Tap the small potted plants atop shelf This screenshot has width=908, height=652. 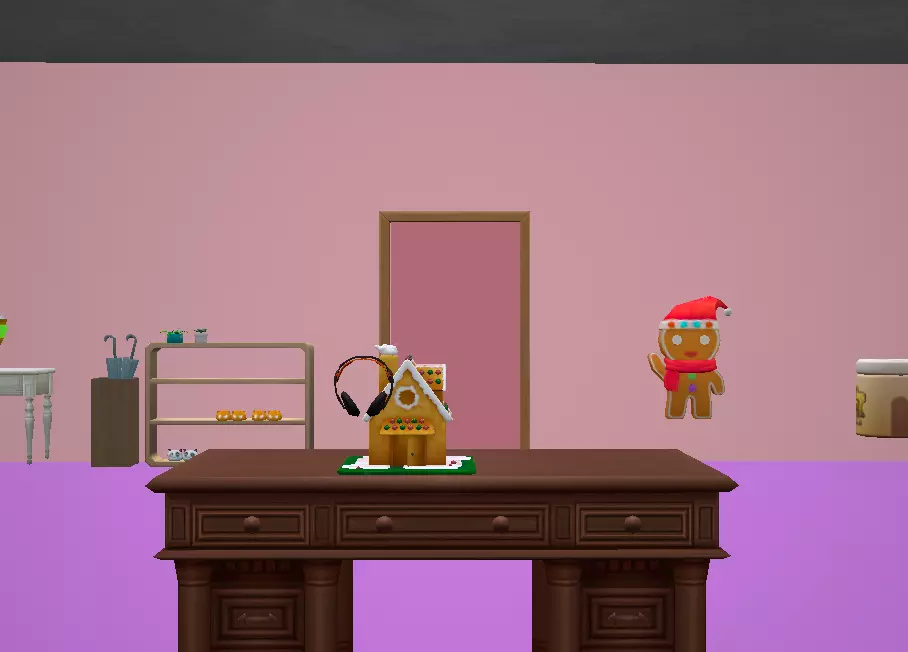(185, 336)
